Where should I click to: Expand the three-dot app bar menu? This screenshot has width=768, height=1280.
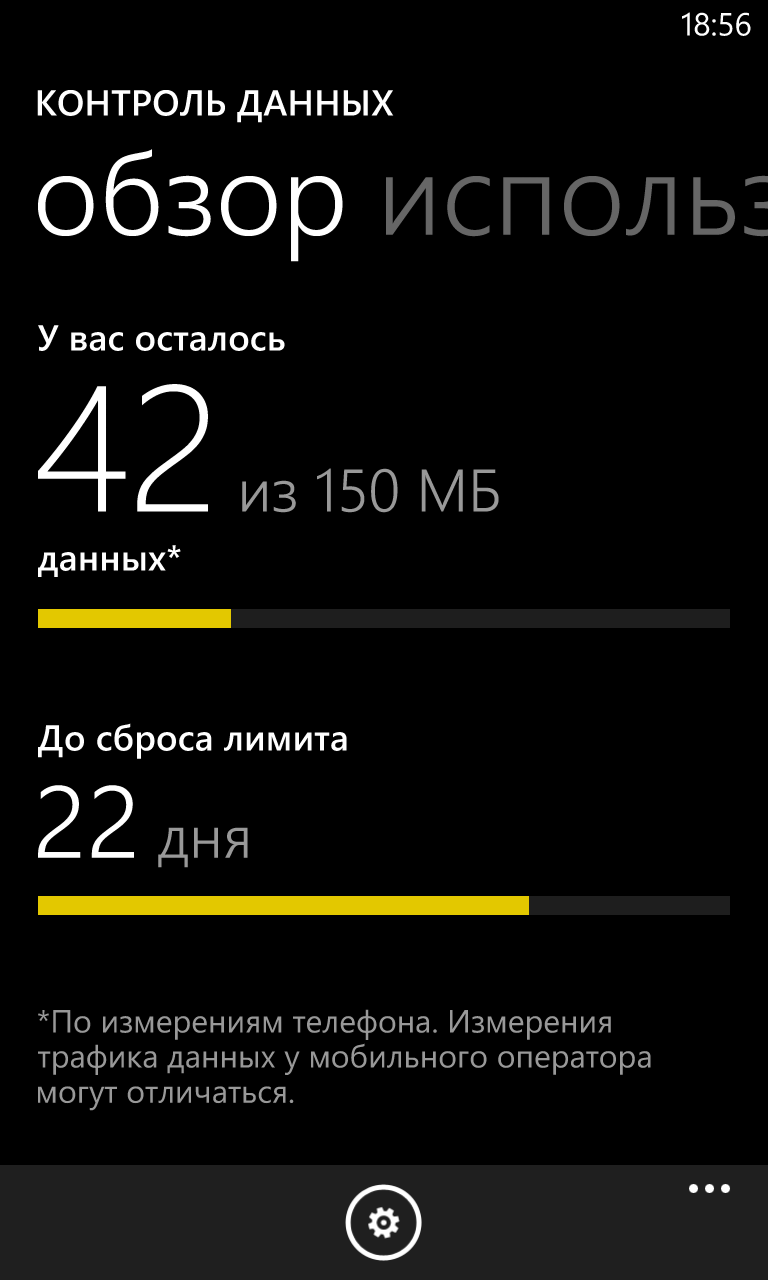tap(709, 1189)
